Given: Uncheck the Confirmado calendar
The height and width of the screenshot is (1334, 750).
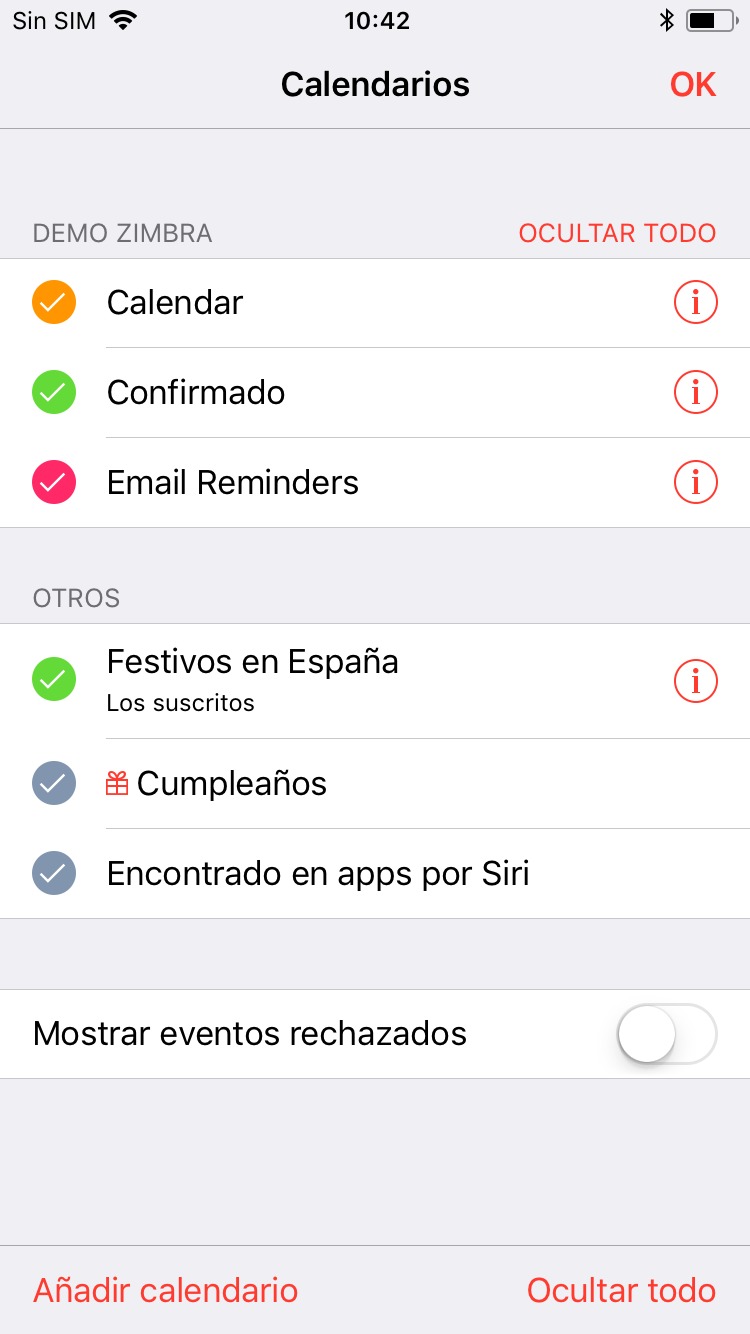Looking at the screenshot, I should [x=54, y=392].
